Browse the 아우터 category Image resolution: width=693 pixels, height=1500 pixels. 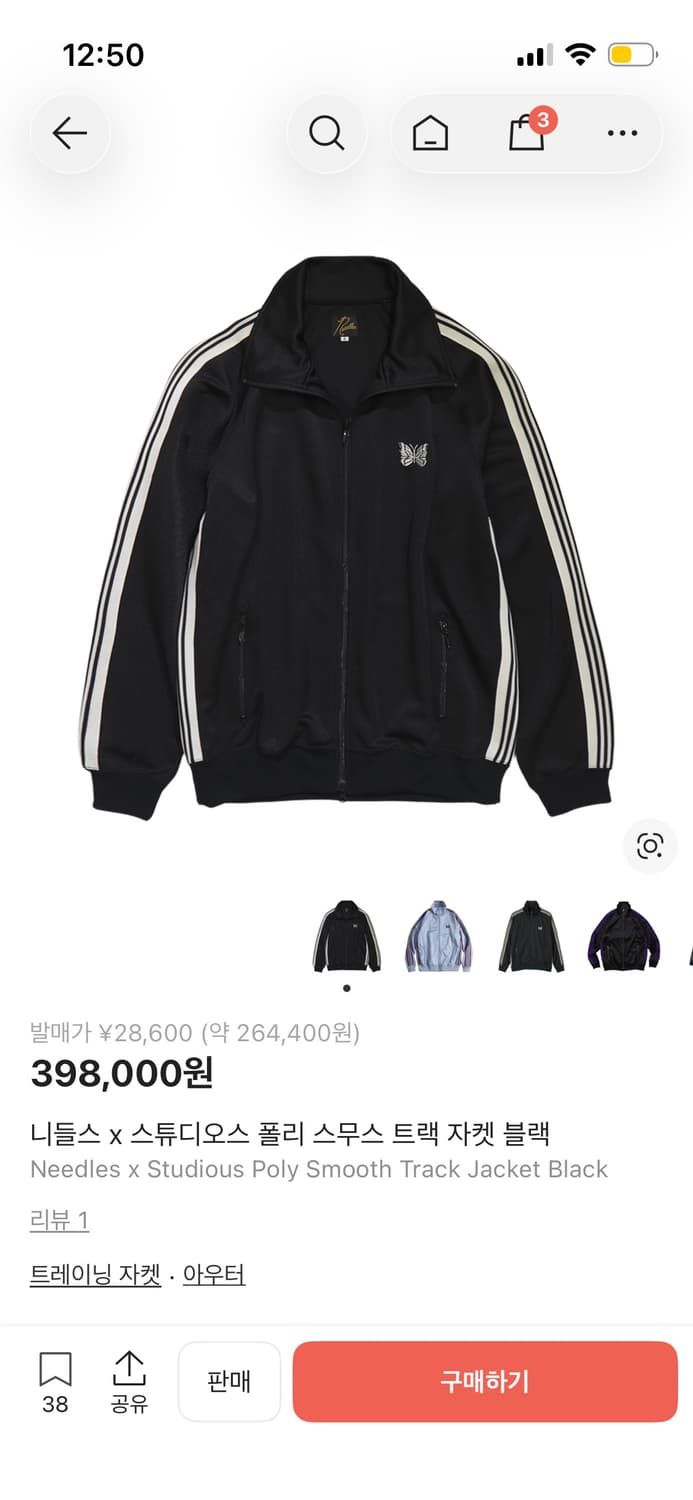[x=214, y=1275]
